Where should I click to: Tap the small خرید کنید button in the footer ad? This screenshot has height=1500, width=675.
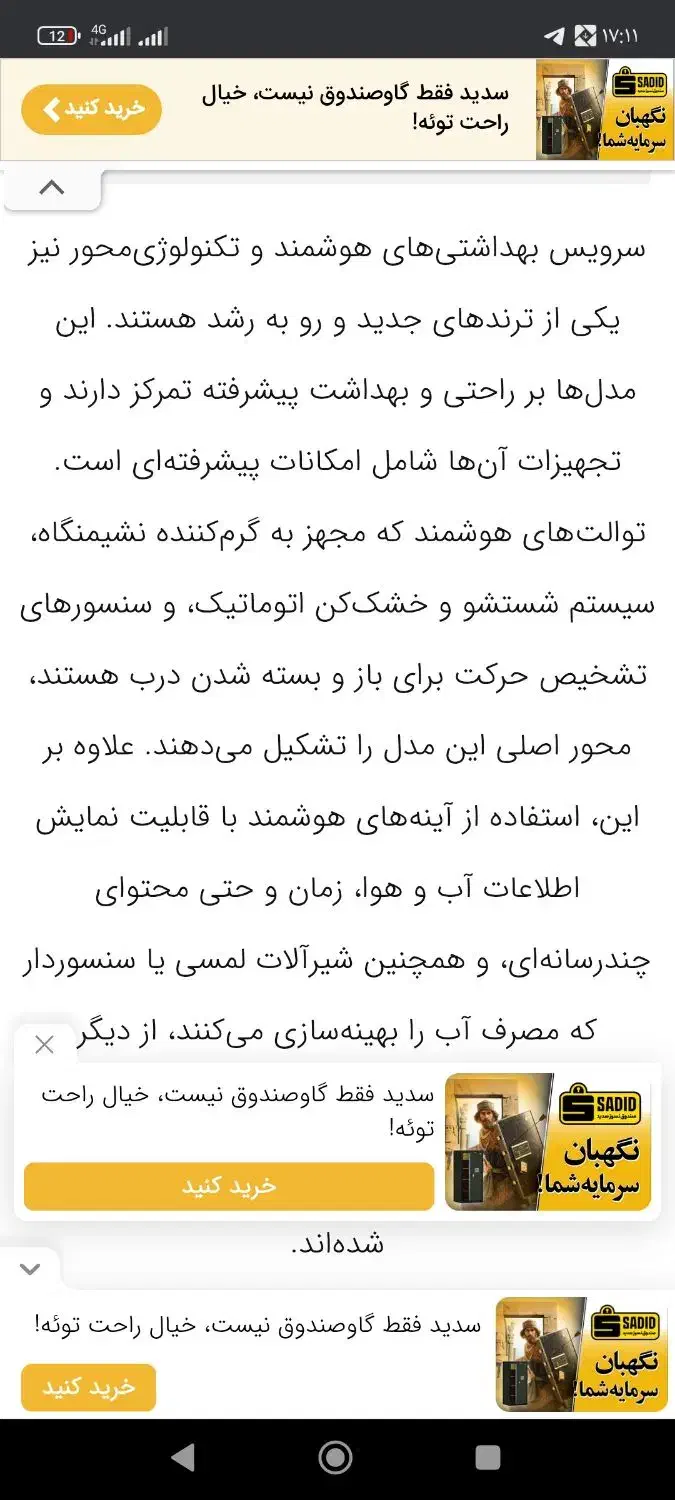(88, 1387)
